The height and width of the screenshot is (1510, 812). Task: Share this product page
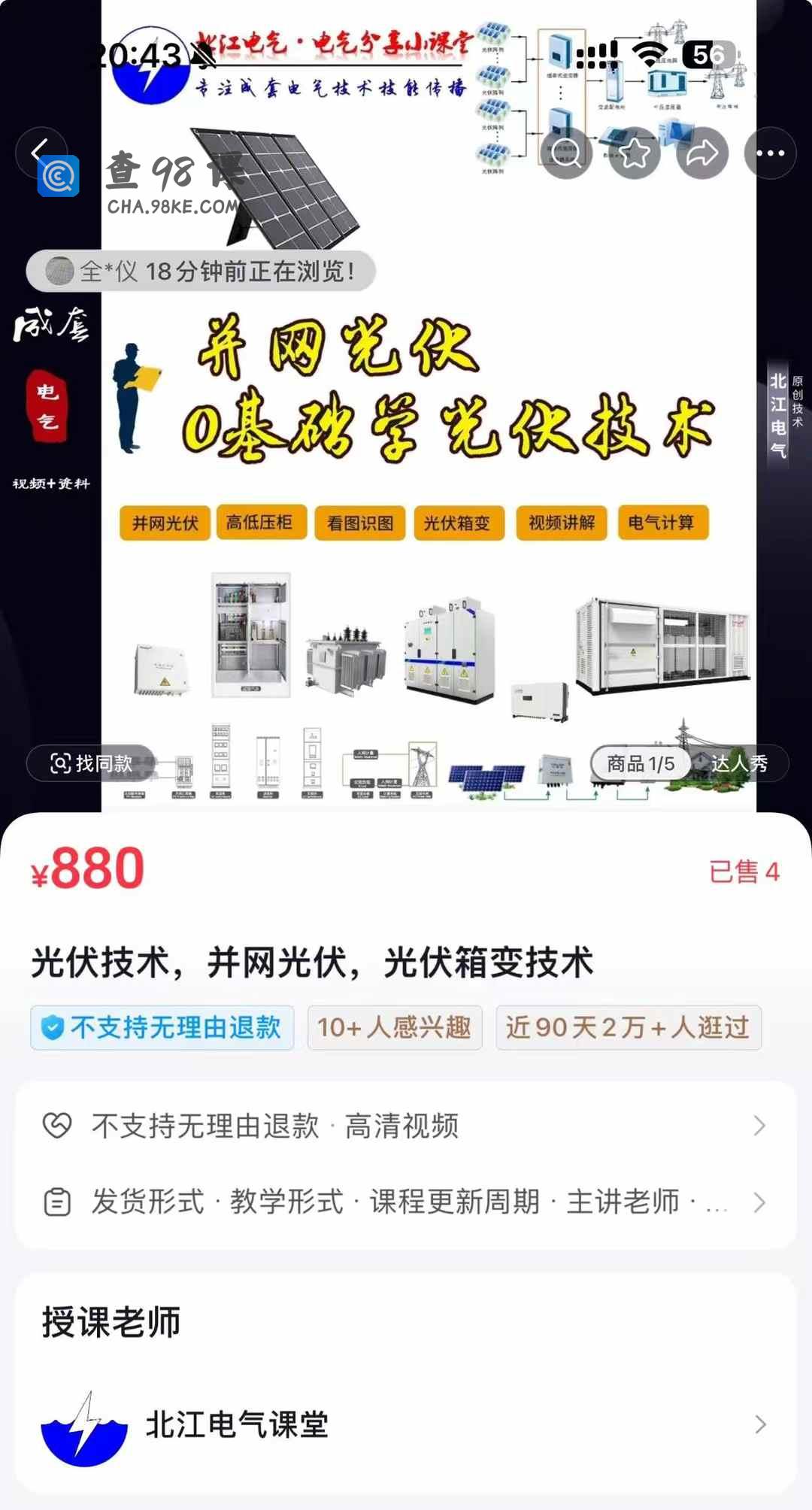702,153
